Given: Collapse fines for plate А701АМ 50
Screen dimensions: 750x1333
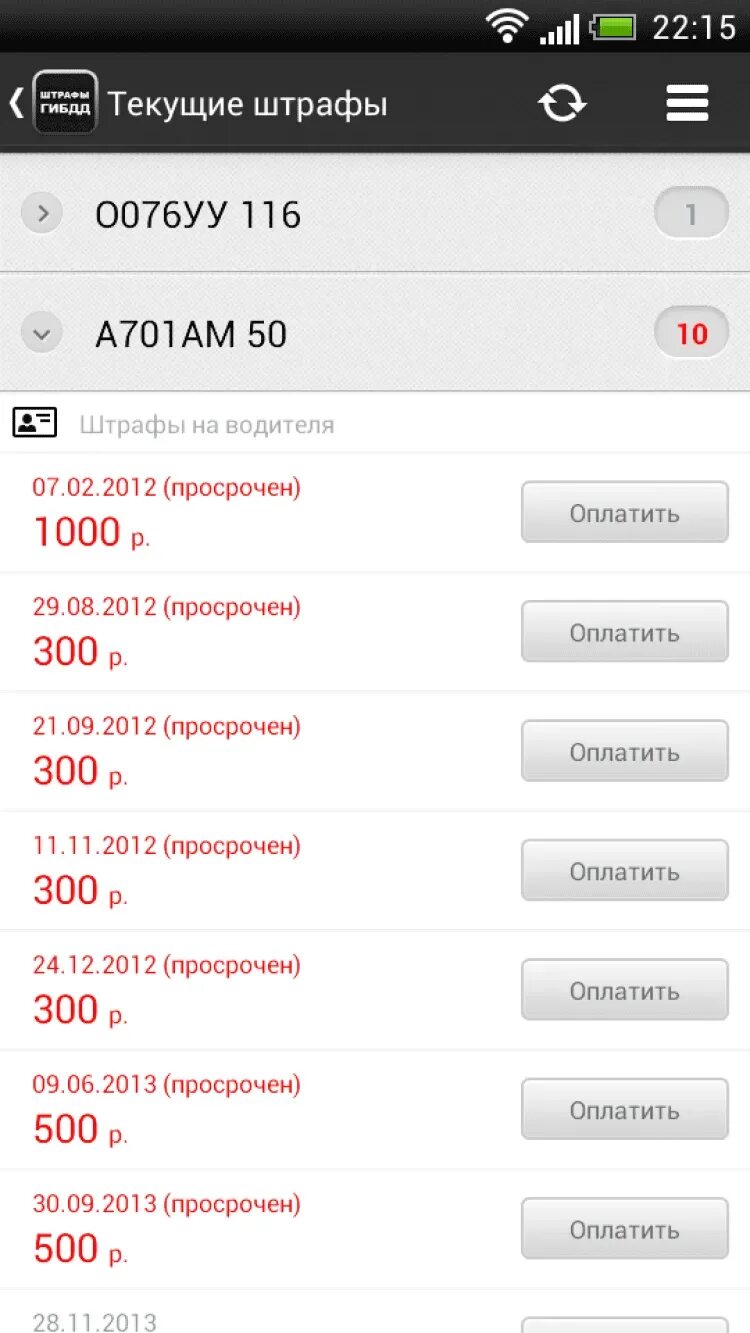Looking at the screenshot, I should coord(42,333).
